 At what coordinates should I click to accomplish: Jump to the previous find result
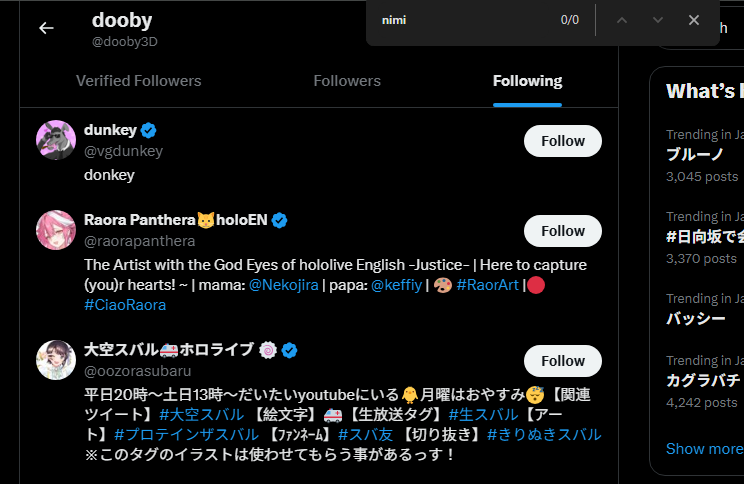(x=622, y=20)
